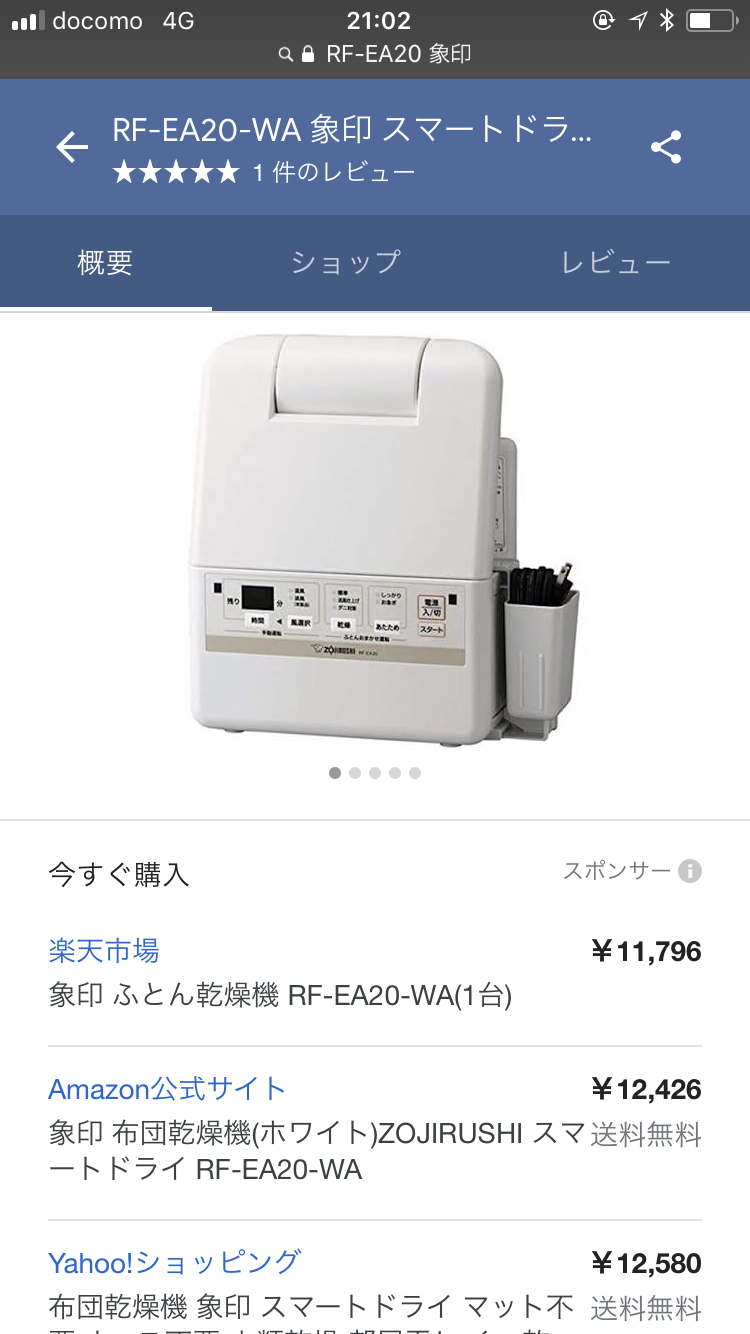Viewport: 750px width, 1334px height.
Task: Open the 1 件のレビュー star rating
Action: 264,173
